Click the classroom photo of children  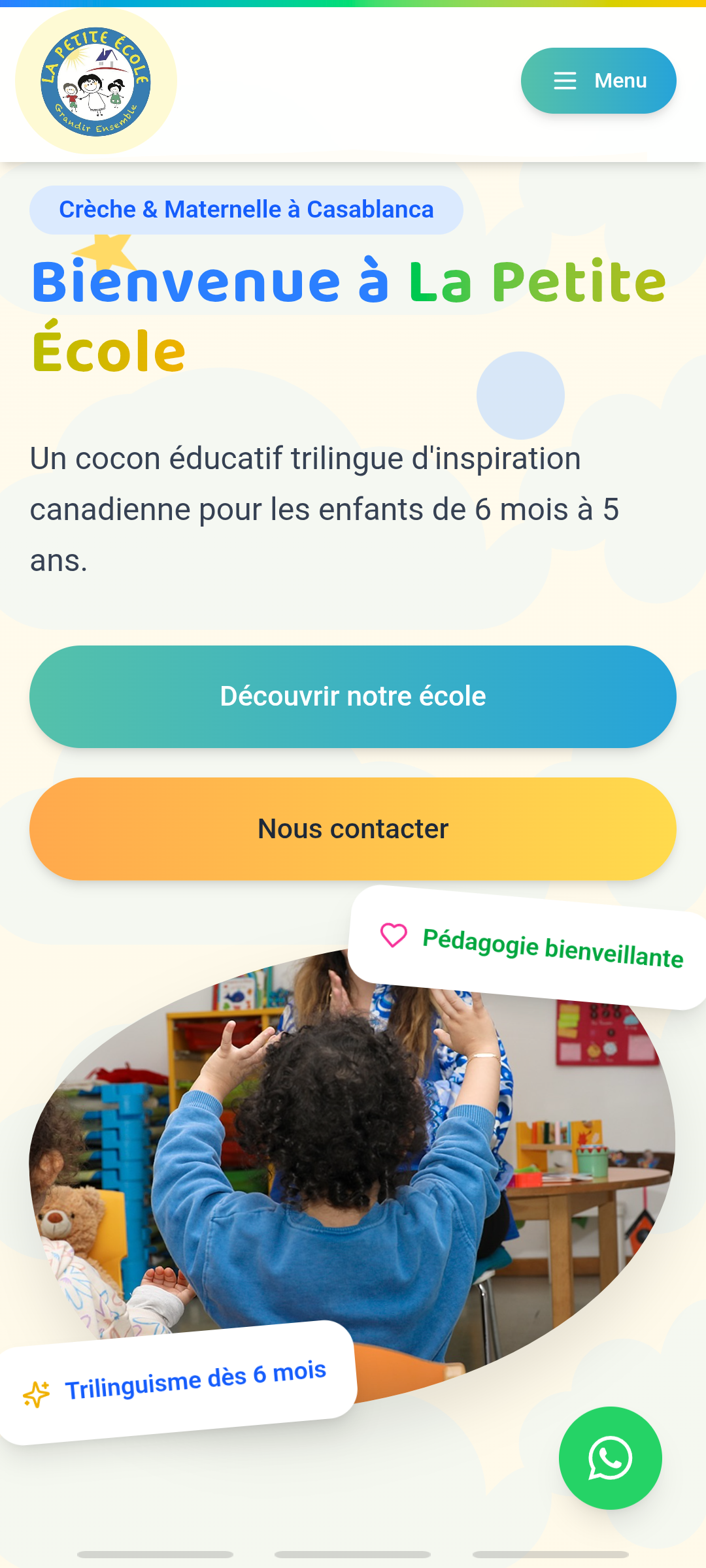pos(353,1176)
